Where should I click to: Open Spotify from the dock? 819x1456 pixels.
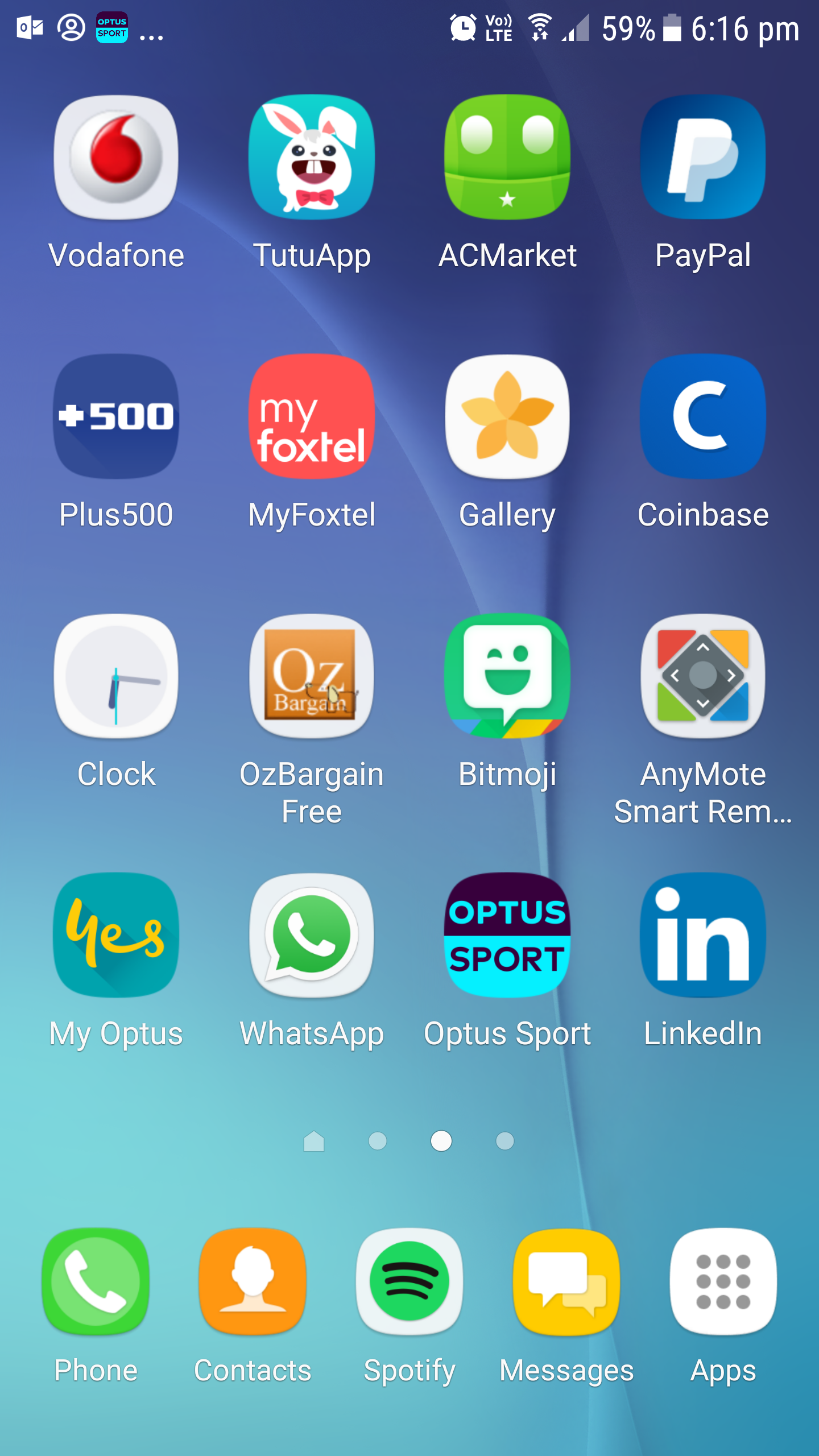pos(409,1281)
